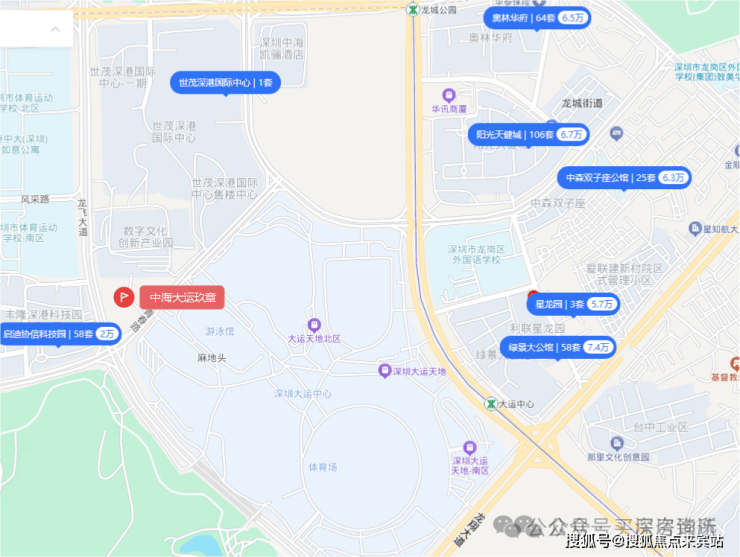Screen dimensions: 740x557
Task: Collapse the panel with the up chevron
Action: [55, 29]
